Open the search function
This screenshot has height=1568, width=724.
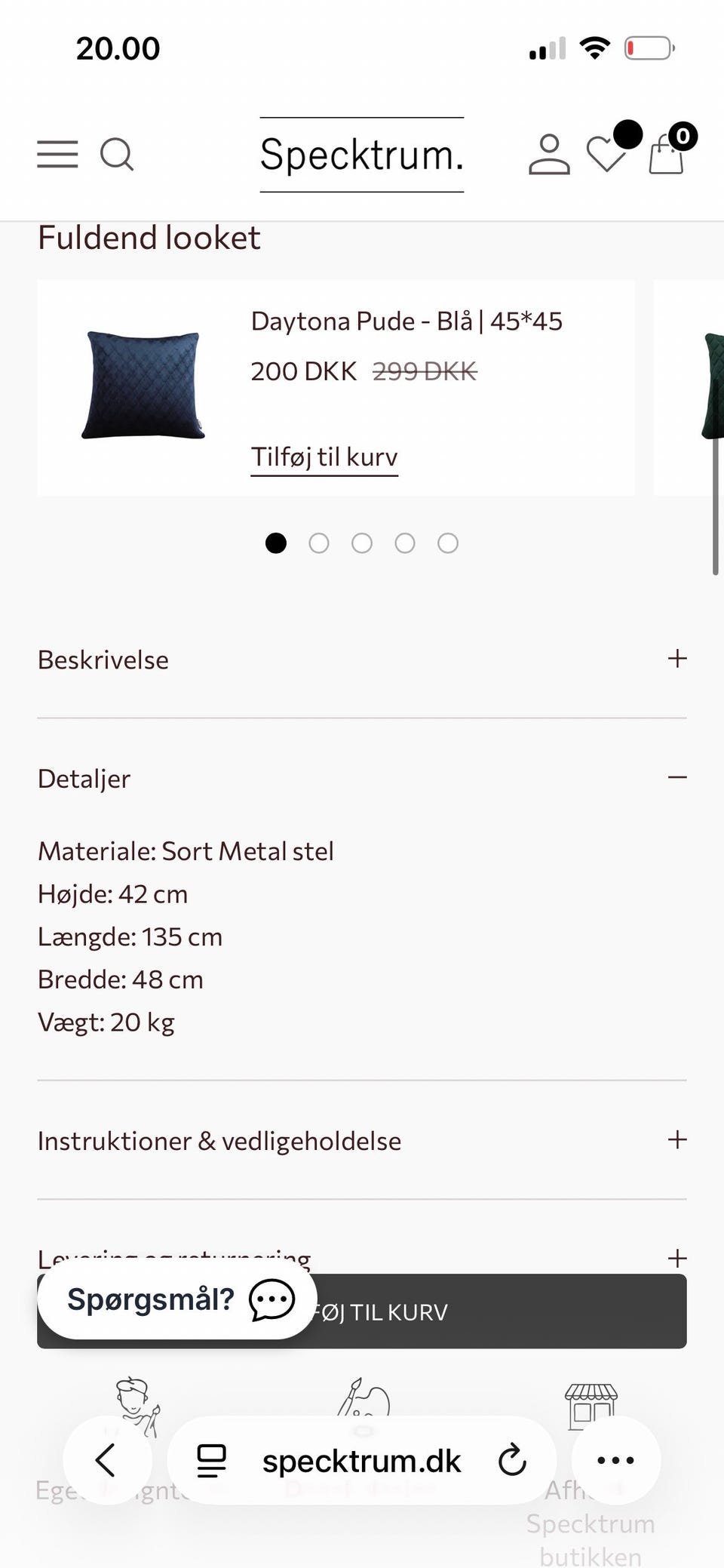[x=118, y=154]
